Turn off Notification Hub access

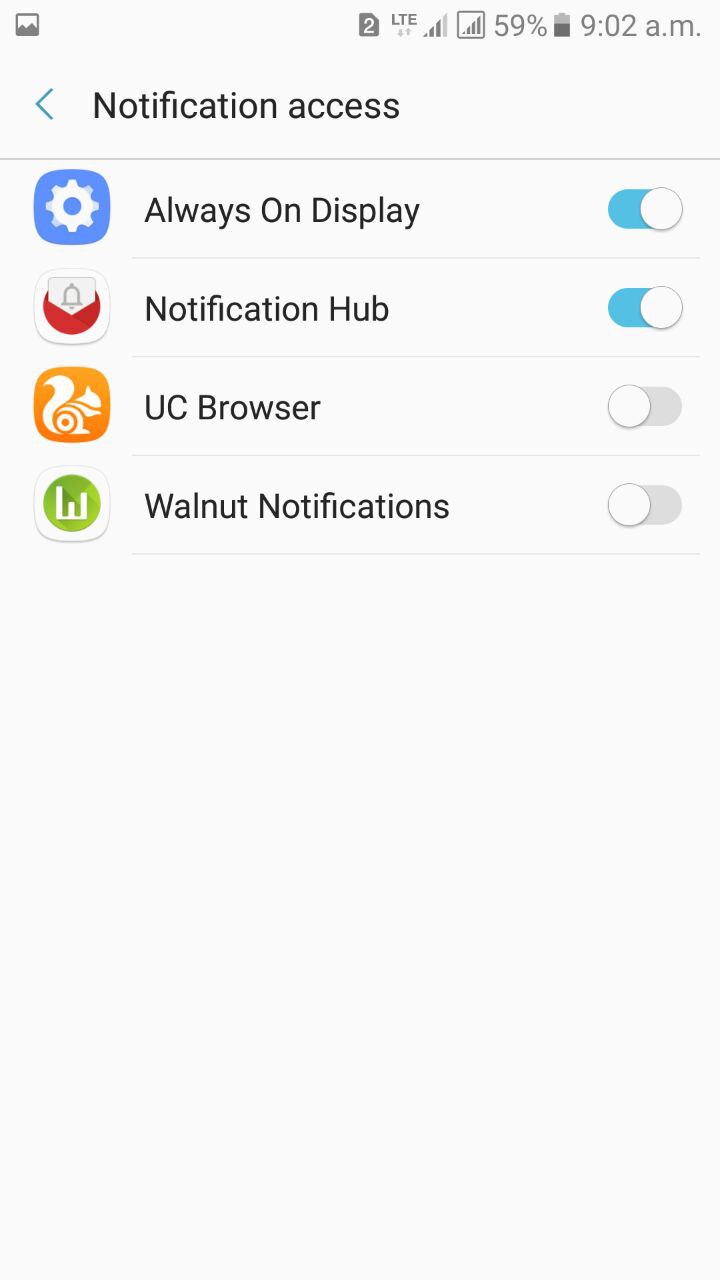pyautogui.click(x=644, y=307)
